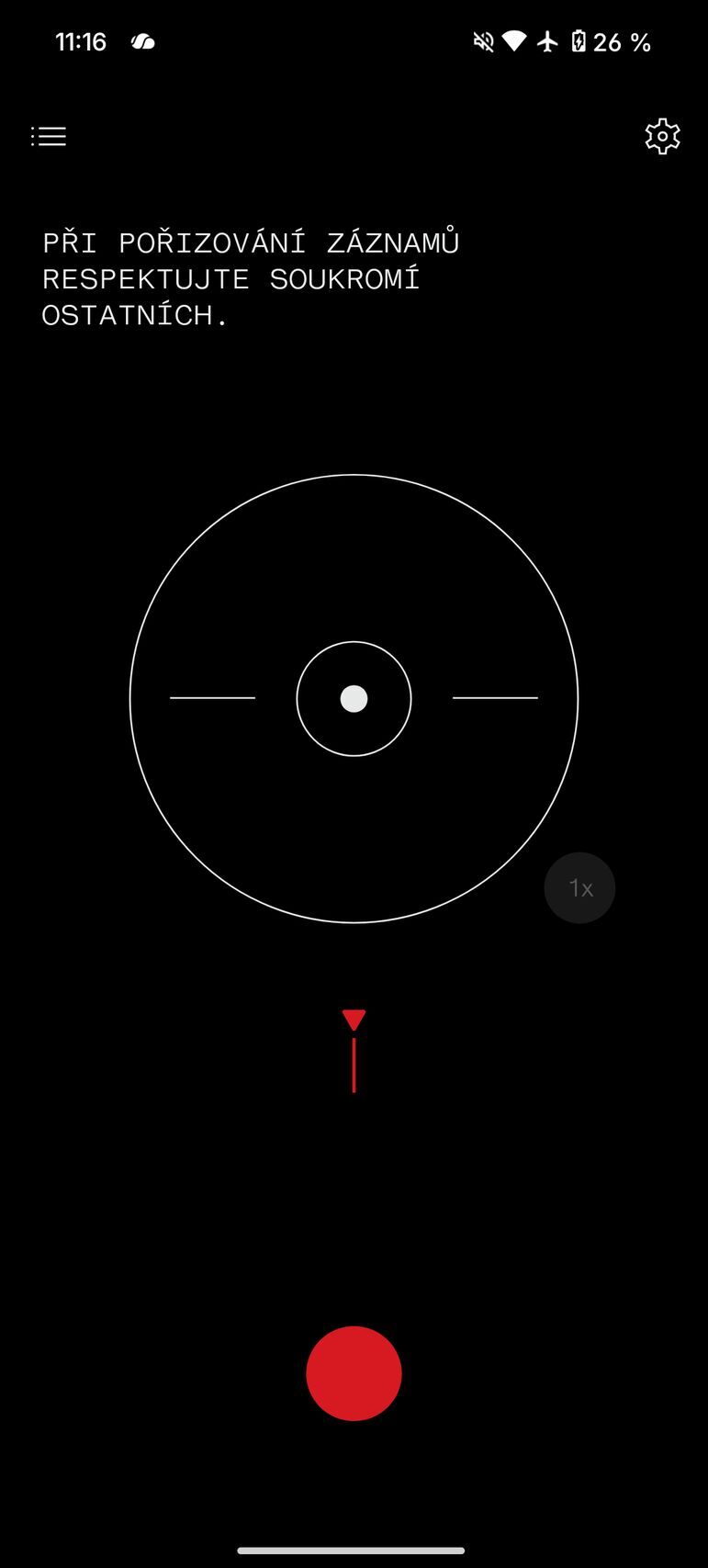Tap the cloudy weather icon beside the clock
The height and width of the screenshot is (1568, 708).
tap(142, 40)
